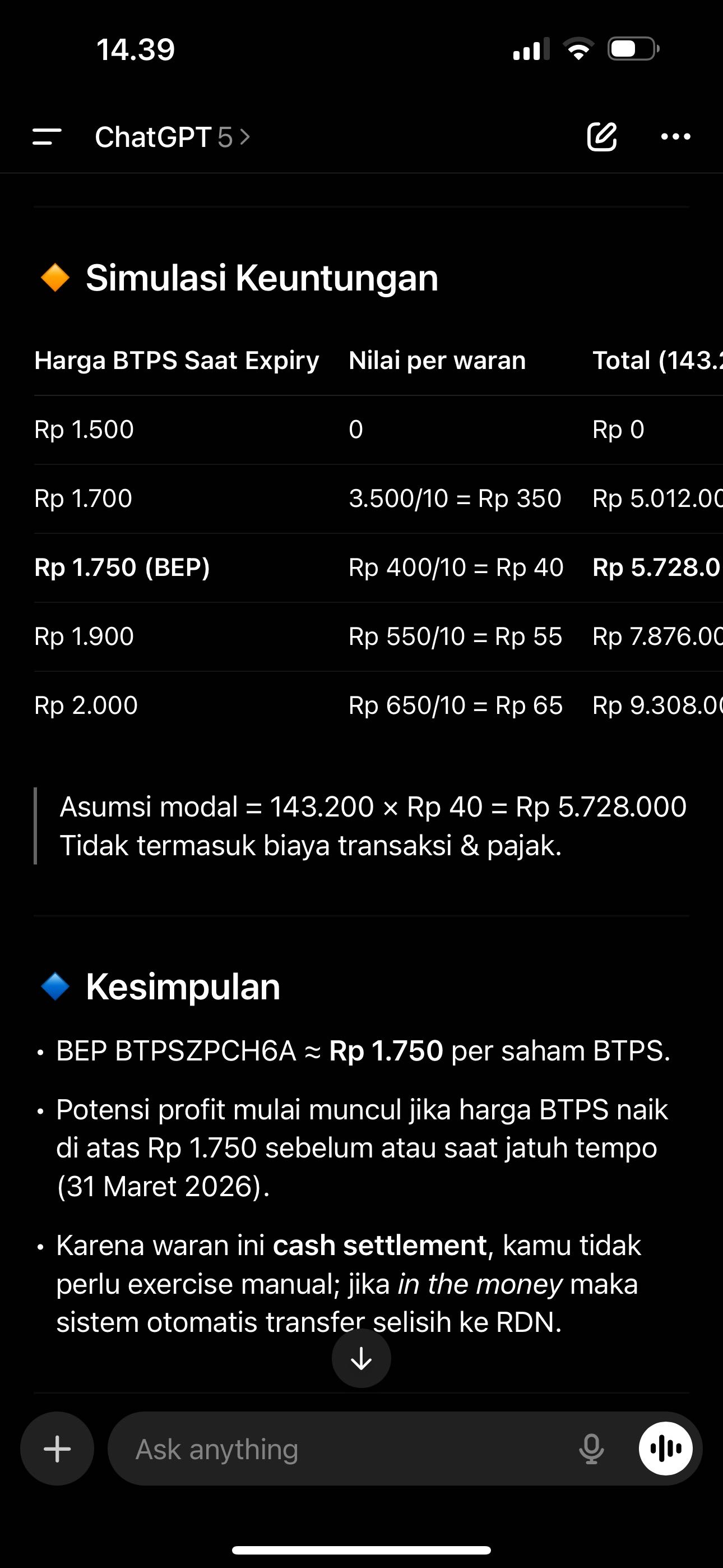Open the ChatGPT 5 model selector

(172, 137)
